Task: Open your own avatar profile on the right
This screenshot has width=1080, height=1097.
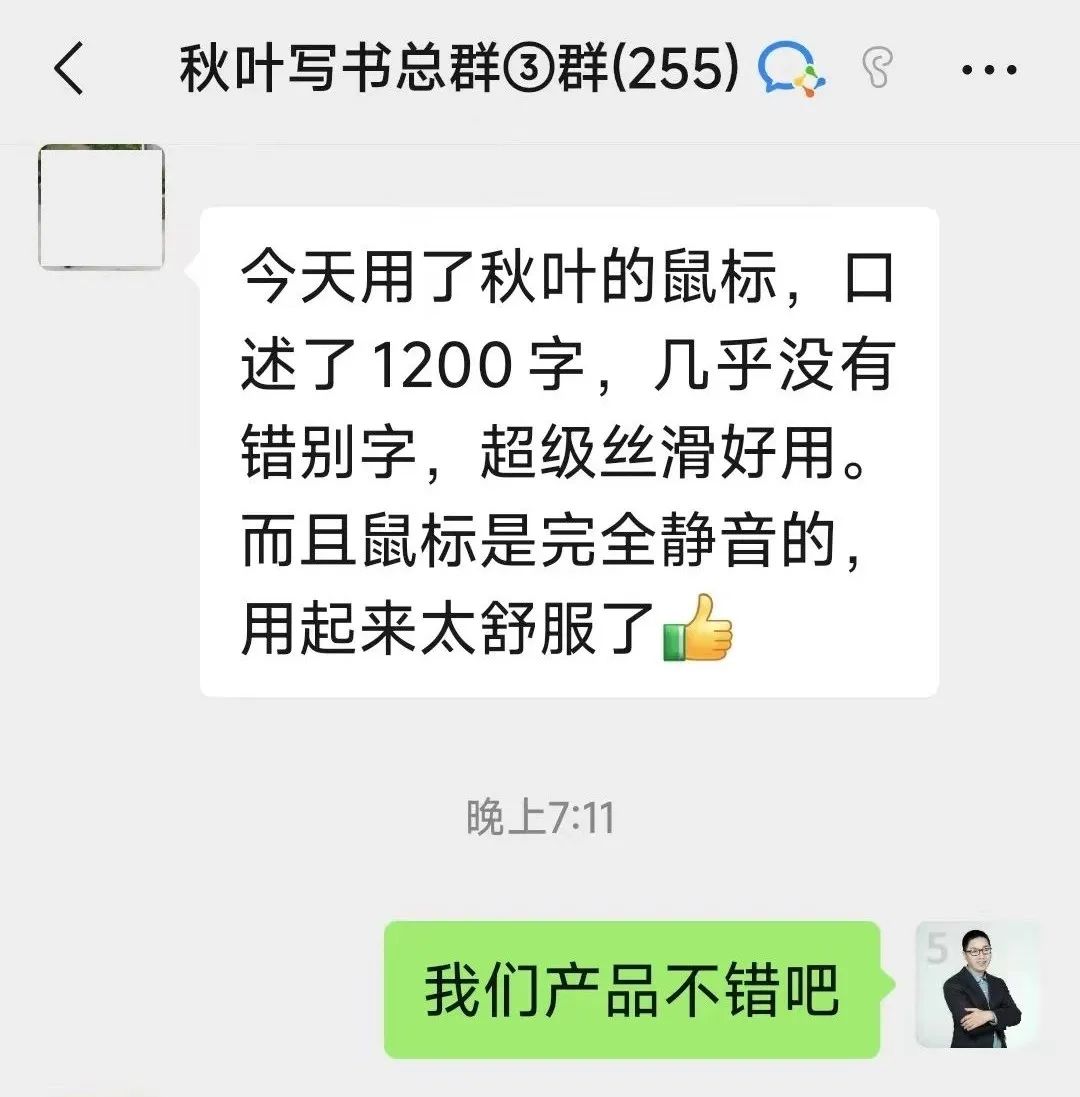Action: [x=977, y=985]
